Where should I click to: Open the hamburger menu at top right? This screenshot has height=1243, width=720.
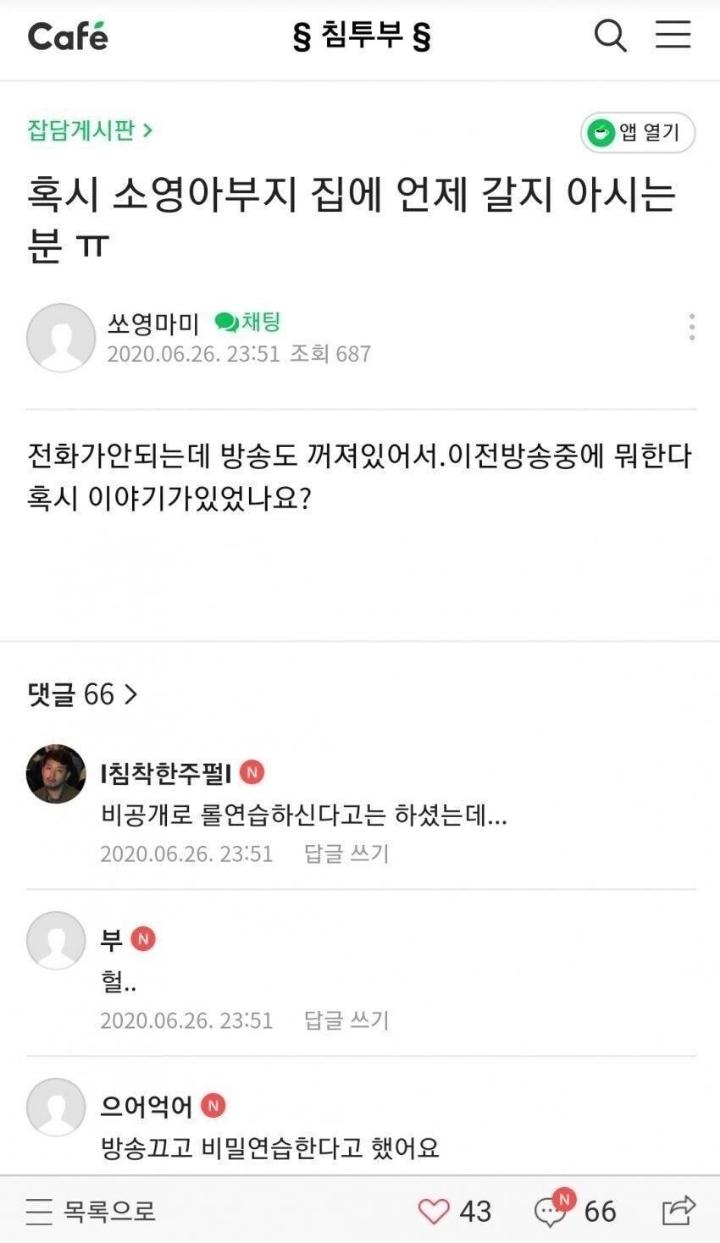[x=674, y=36]
